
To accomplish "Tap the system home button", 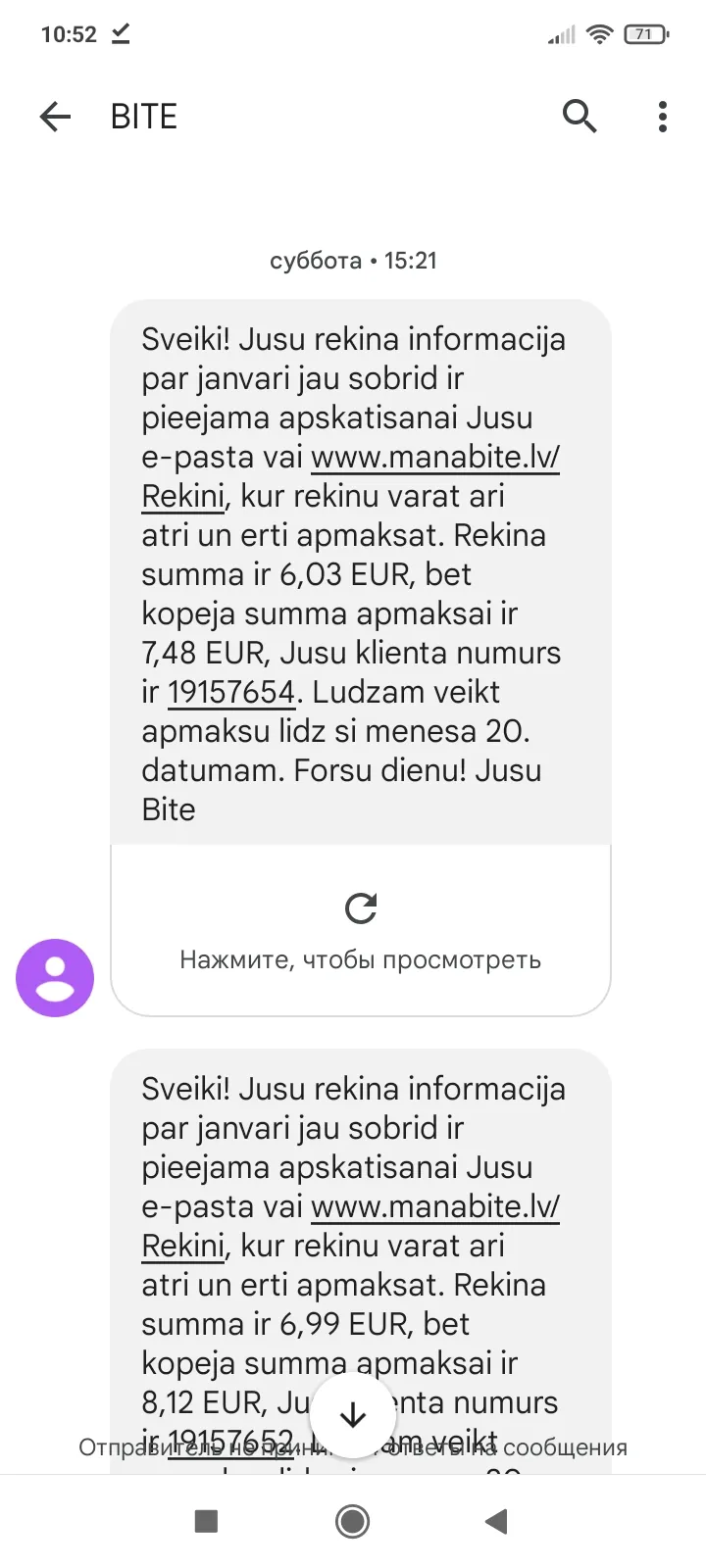I will tap(352, 1521).
